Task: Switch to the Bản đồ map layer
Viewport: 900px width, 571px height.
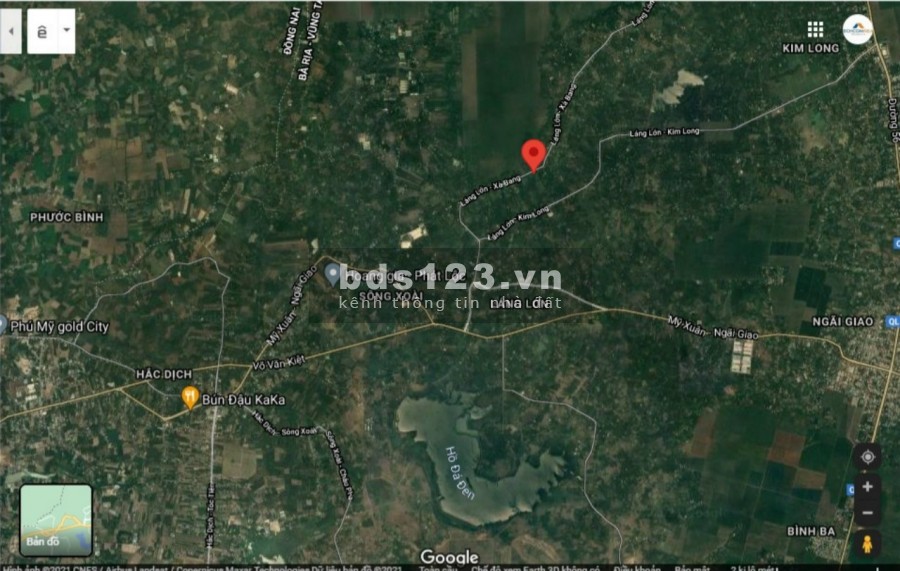Action: (x=56, y=519)
